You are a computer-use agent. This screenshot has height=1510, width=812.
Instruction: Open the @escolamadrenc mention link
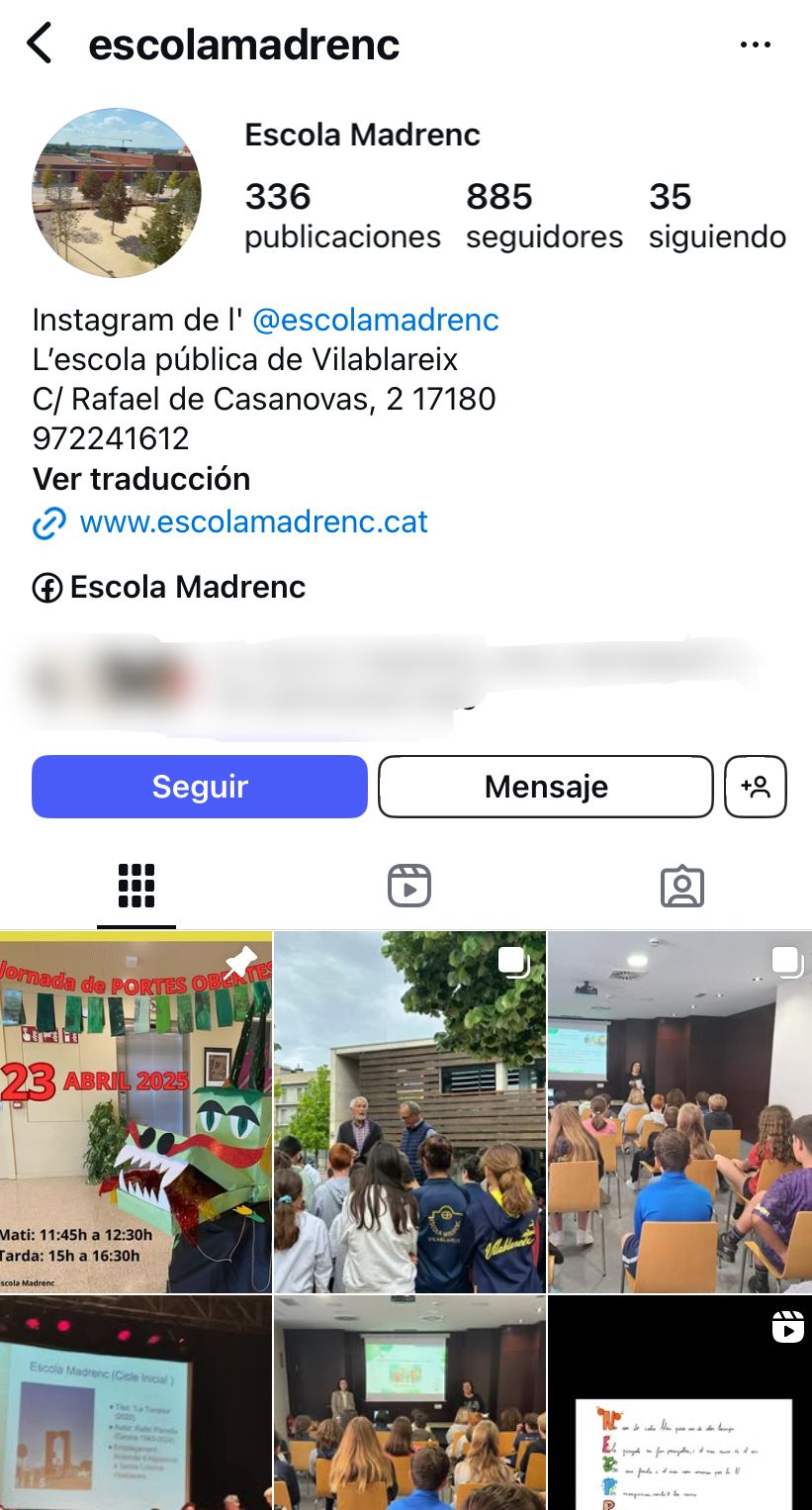(376, 320)
